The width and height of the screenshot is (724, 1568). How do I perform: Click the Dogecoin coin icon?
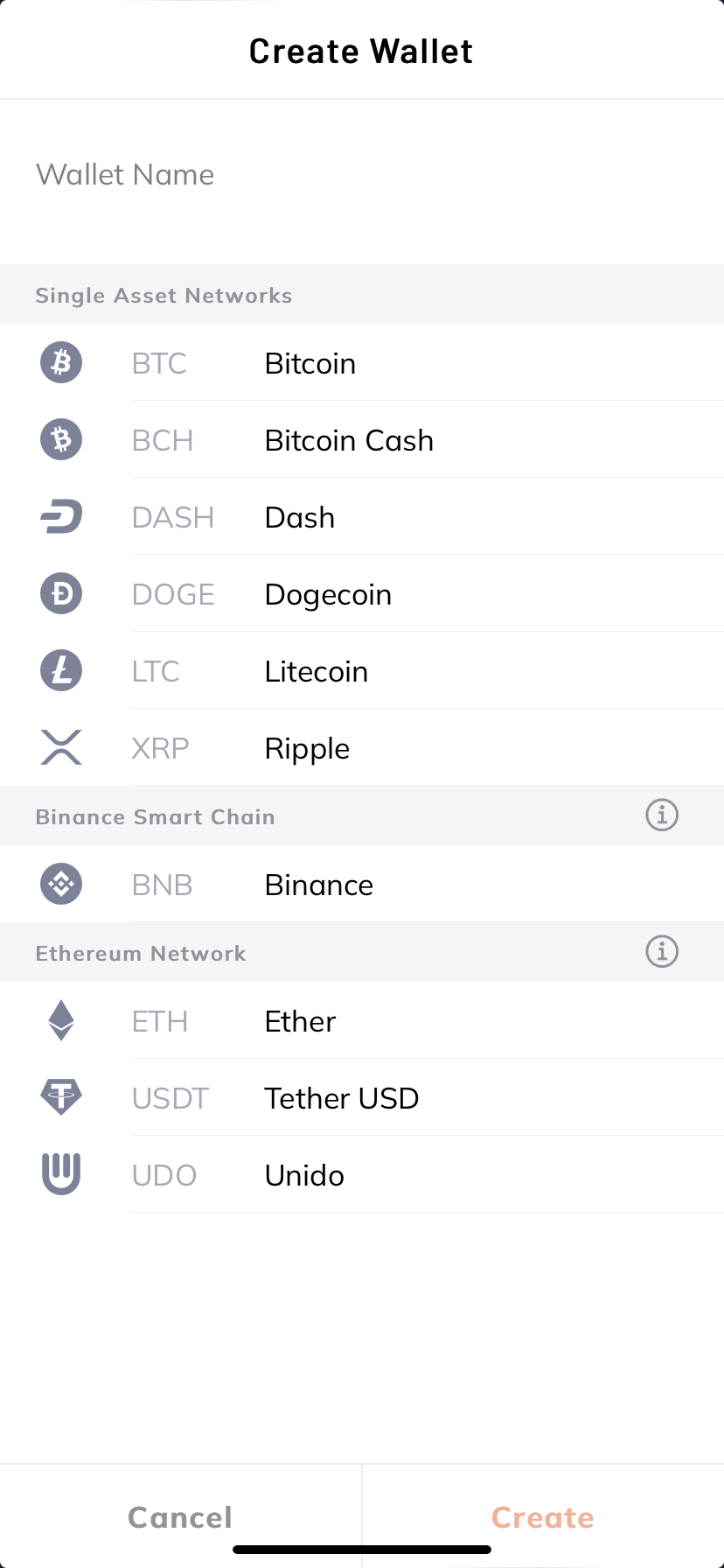coord(60,593)
